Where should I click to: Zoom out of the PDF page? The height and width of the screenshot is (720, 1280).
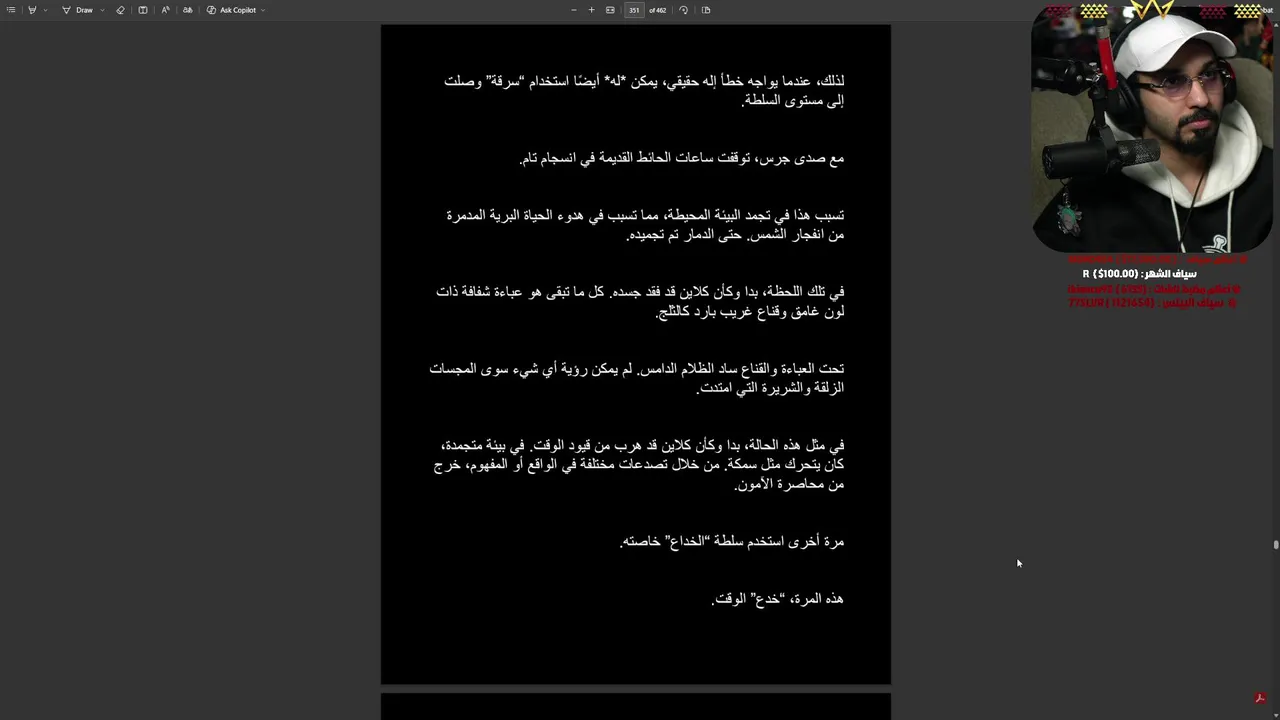(x=573, y=10)
